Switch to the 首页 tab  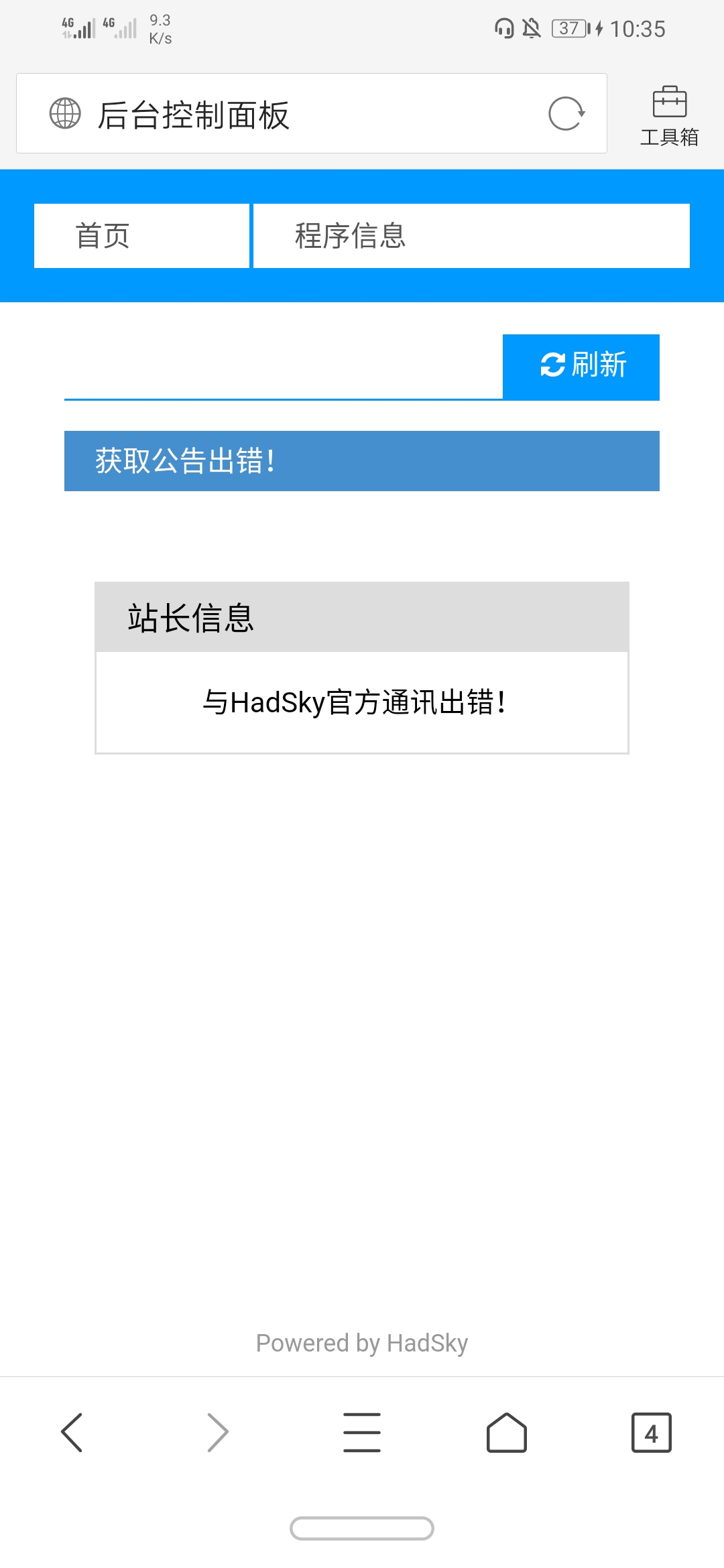141,236
